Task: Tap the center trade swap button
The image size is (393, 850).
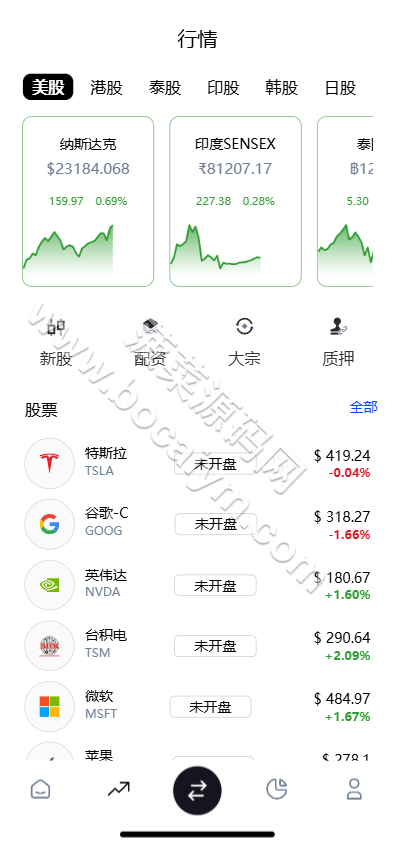Action: pos(197,791)
